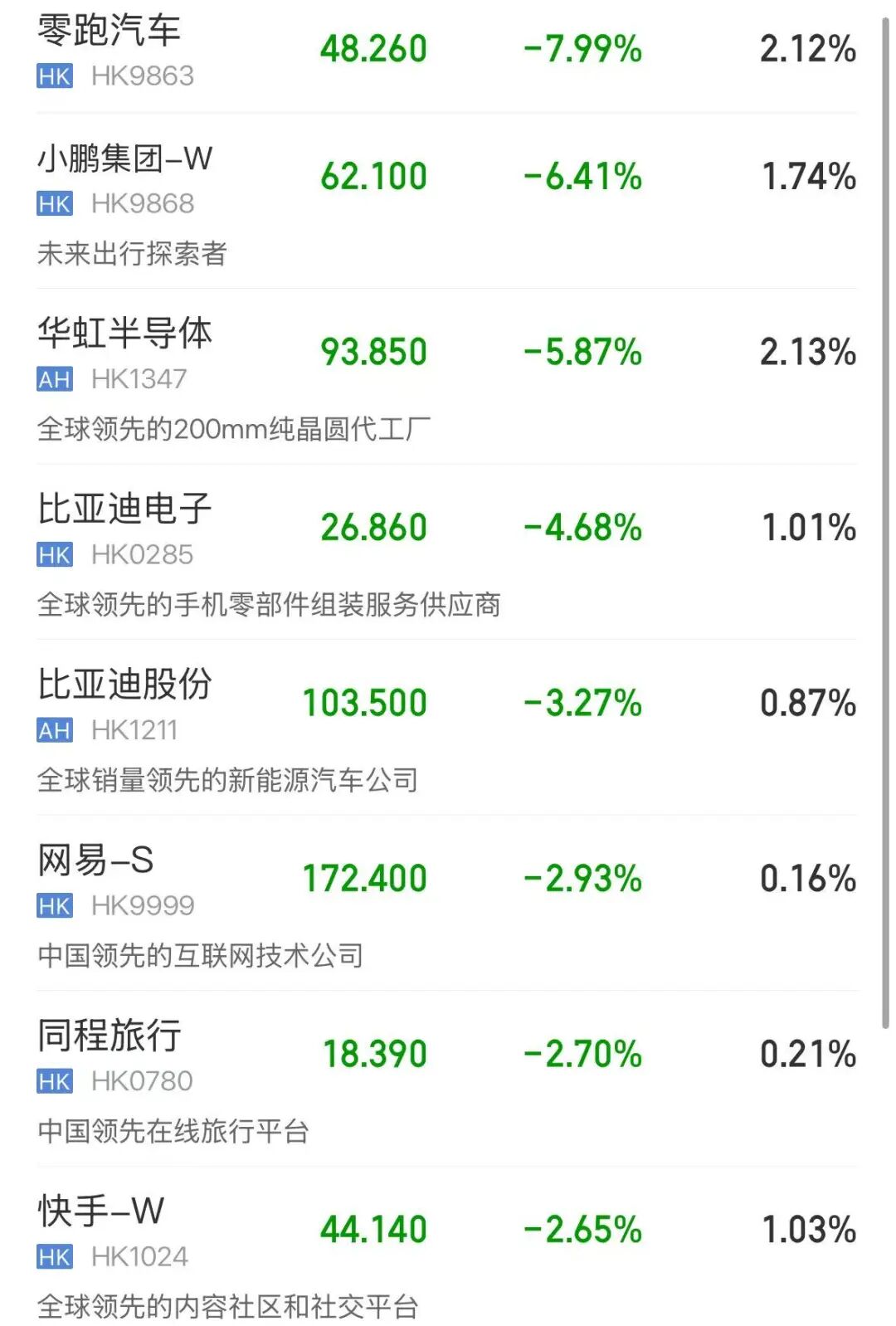Select the HK badge for 快手-W

point(55,1256)
